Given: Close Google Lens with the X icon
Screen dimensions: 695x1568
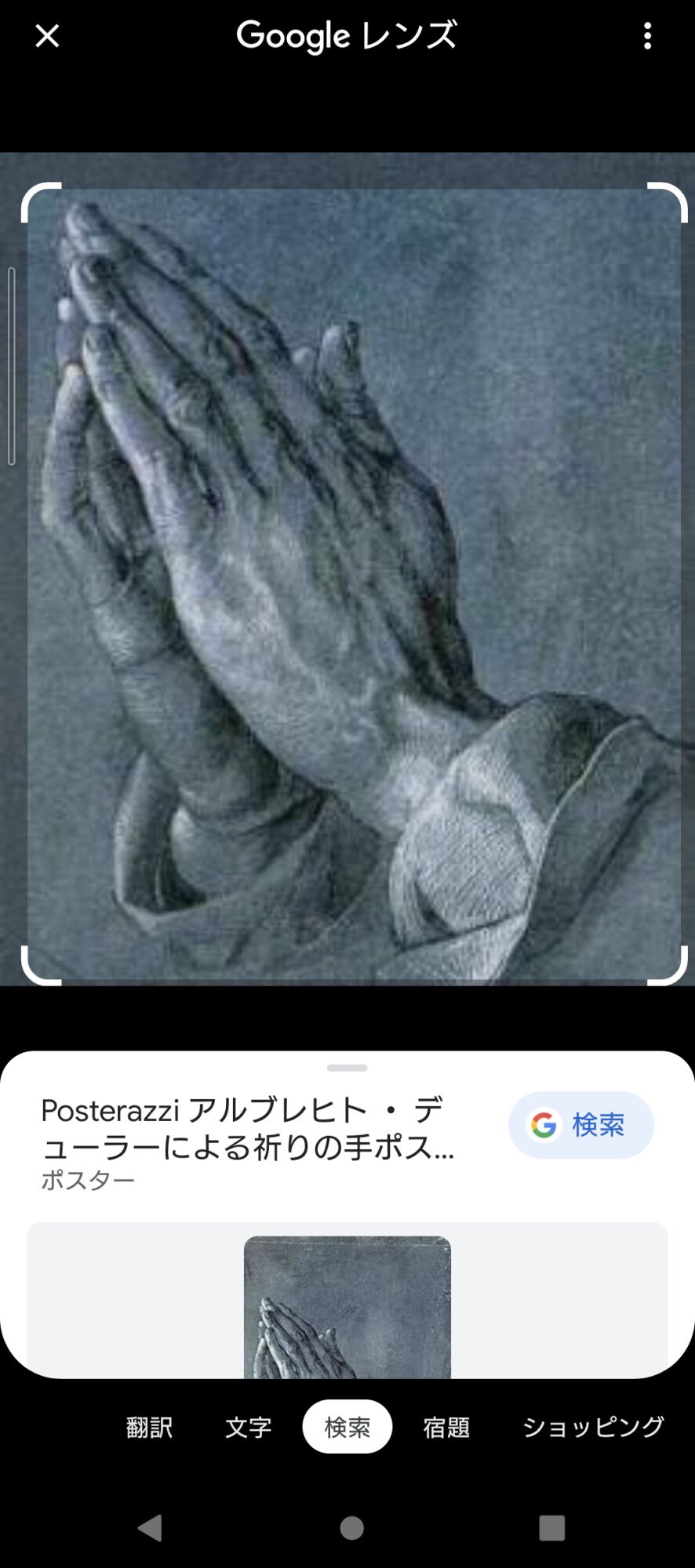Looking at the screenshot, I should pos(47,36).
